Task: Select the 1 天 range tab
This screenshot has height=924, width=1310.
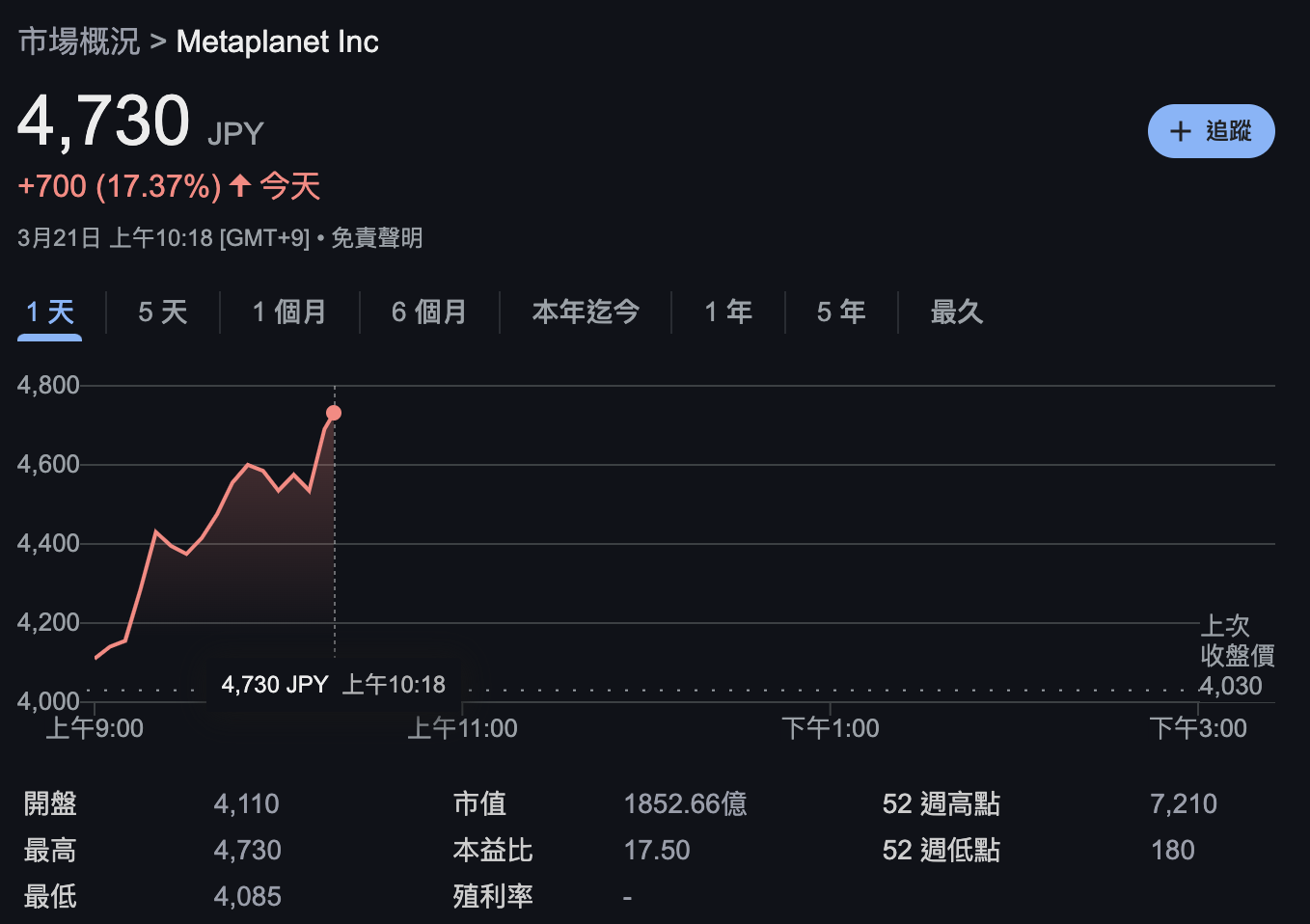Action: [50, 313]
